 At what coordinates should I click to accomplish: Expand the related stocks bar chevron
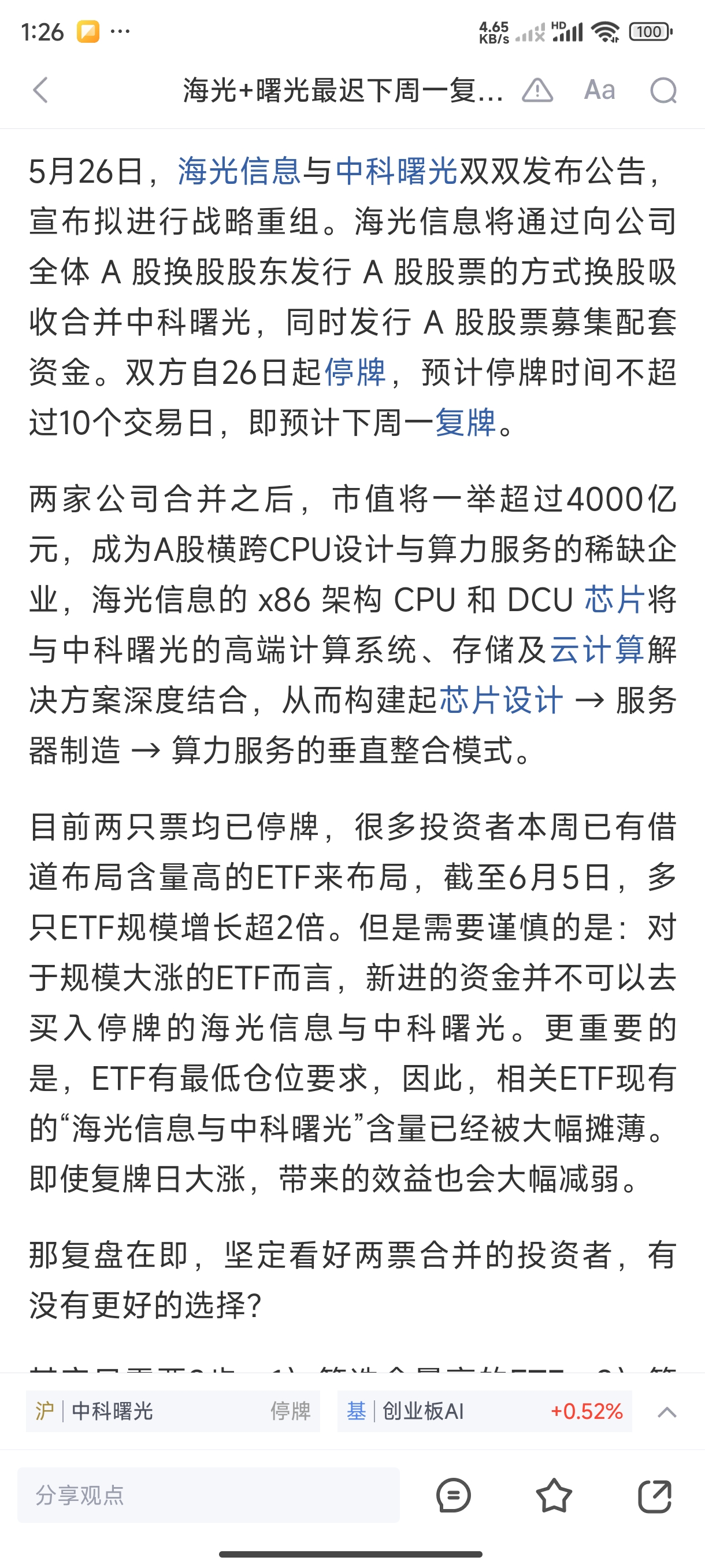pyautogui.click(x=667, y=1411)
